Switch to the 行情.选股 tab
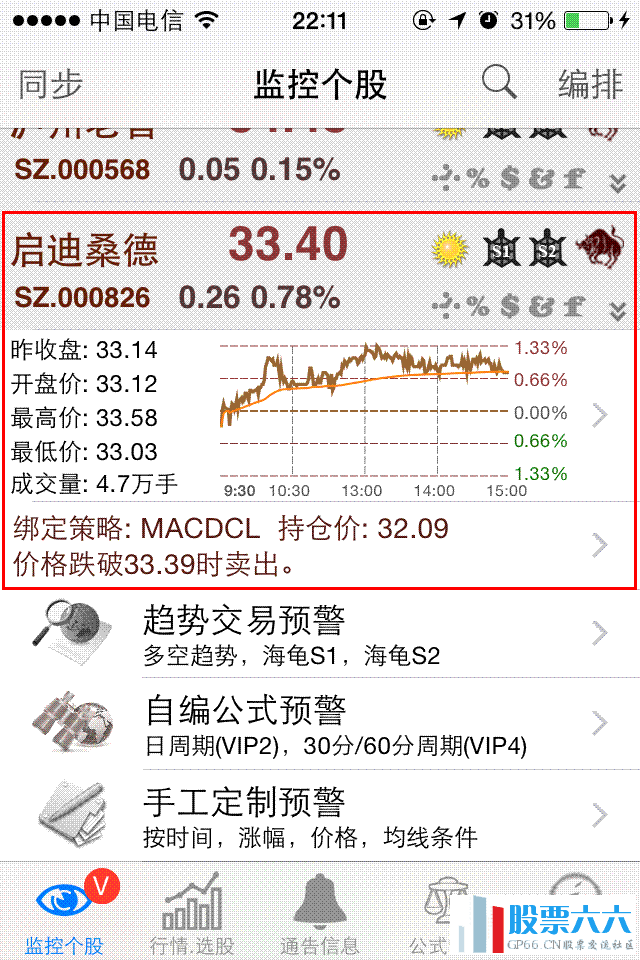The image size is (640, 960). [x=192, y=912]
